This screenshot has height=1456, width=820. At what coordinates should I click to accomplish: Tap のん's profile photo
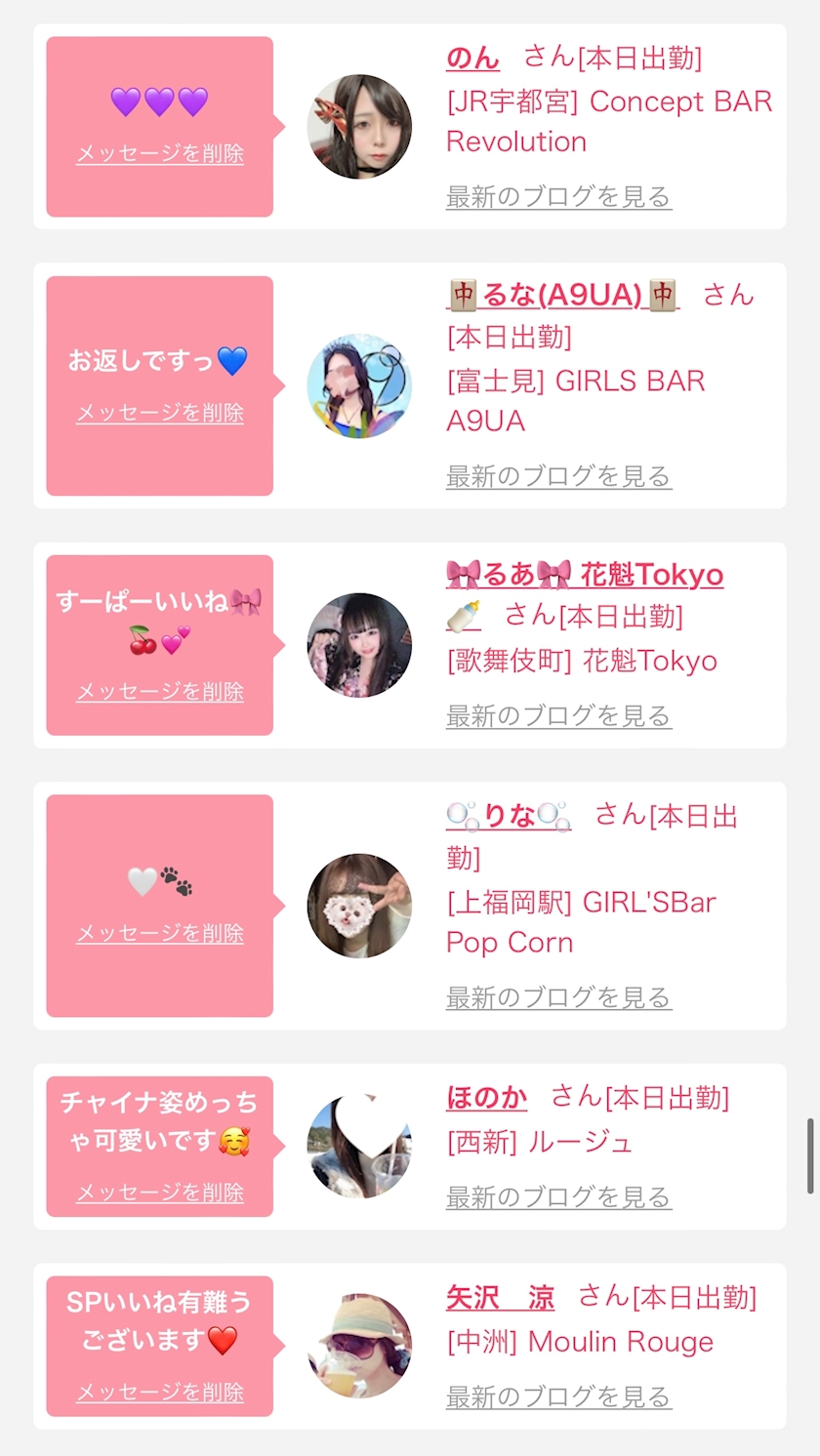[x=359, y=127]
